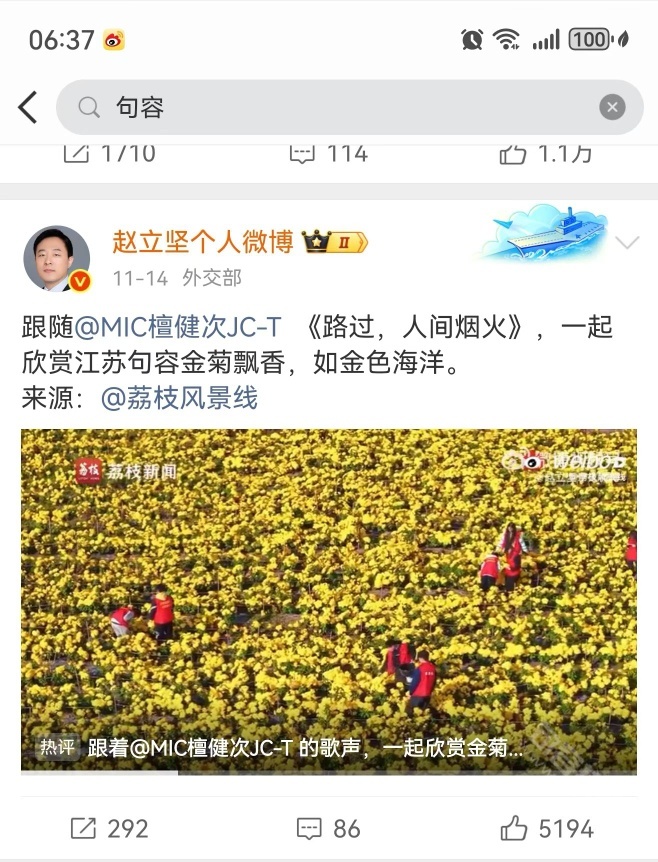Open 赵立坚个人微博 profile name
The height and width of the screenshot is (862, 658).
pyautogui.click(x=203, y=242)
